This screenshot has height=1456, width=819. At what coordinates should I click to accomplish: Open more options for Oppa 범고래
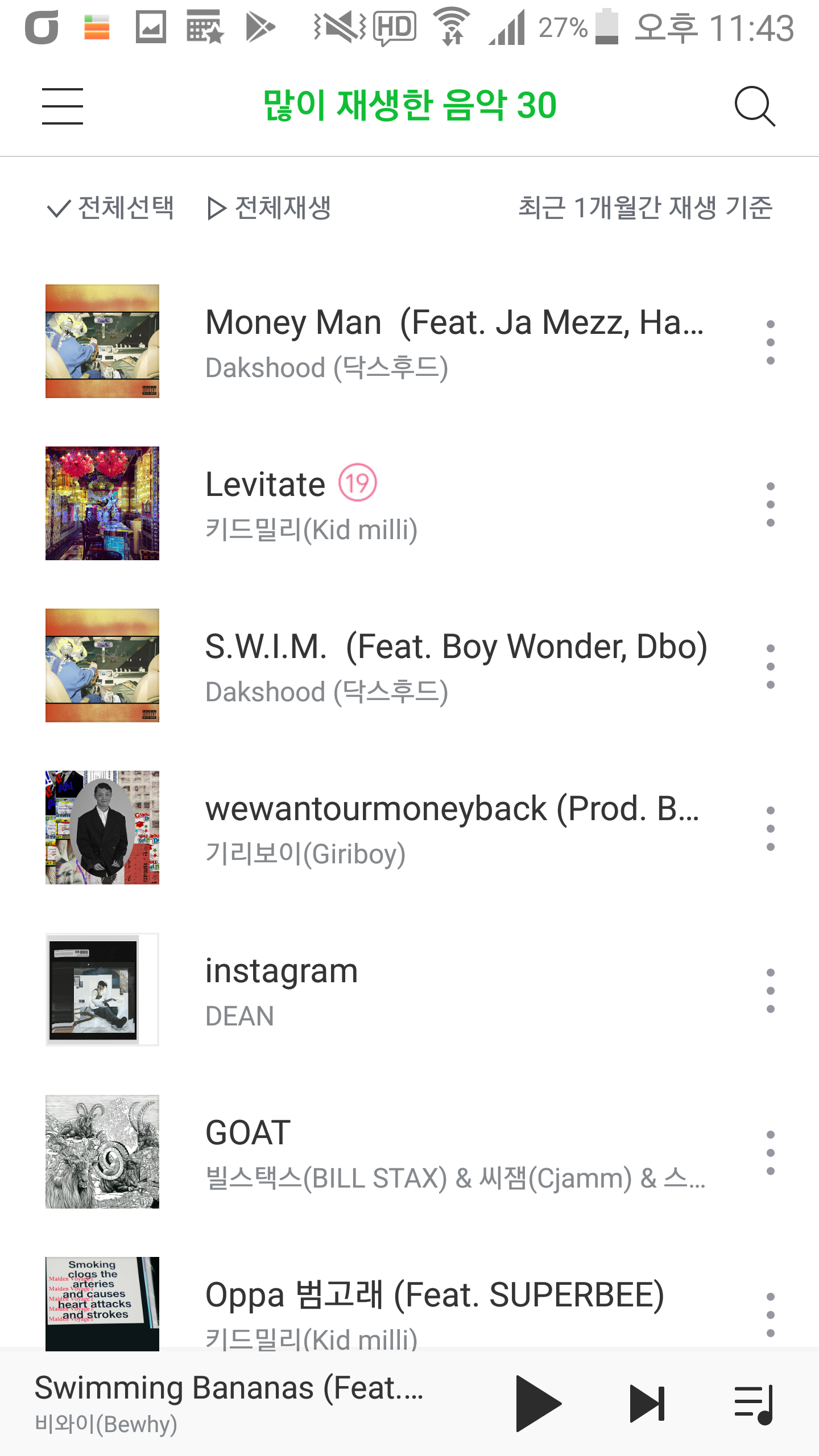coord(770,1315)
